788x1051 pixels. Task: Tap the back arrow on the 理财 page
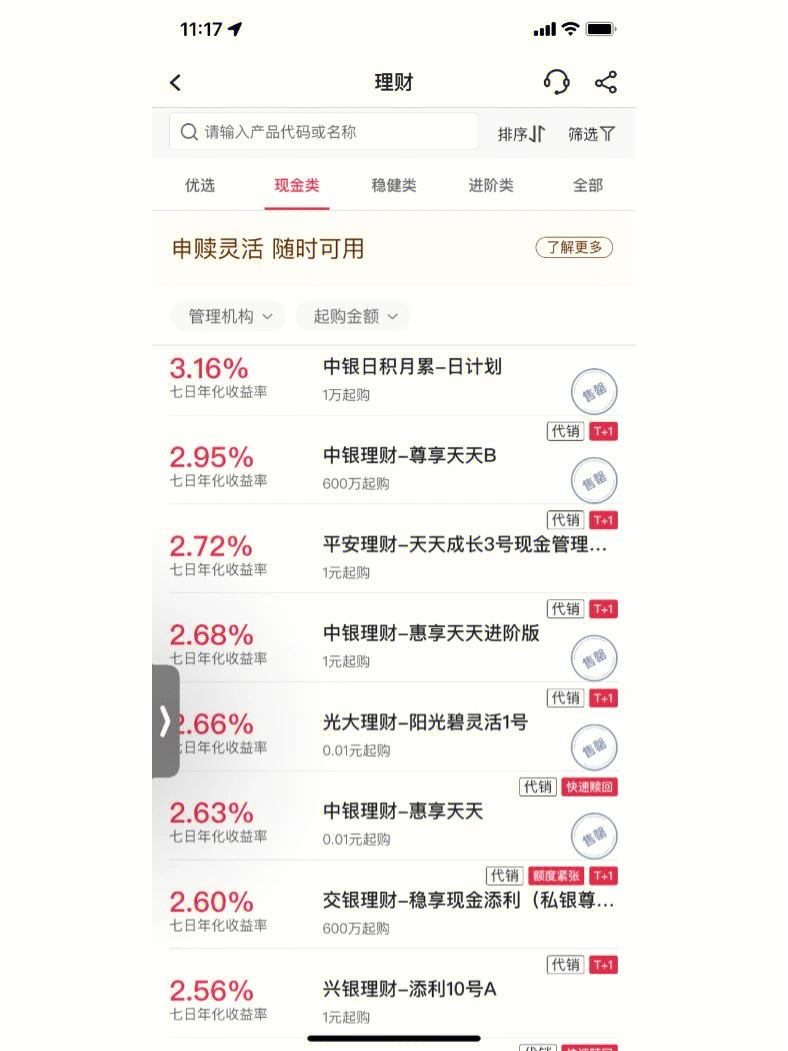point(176,83)
